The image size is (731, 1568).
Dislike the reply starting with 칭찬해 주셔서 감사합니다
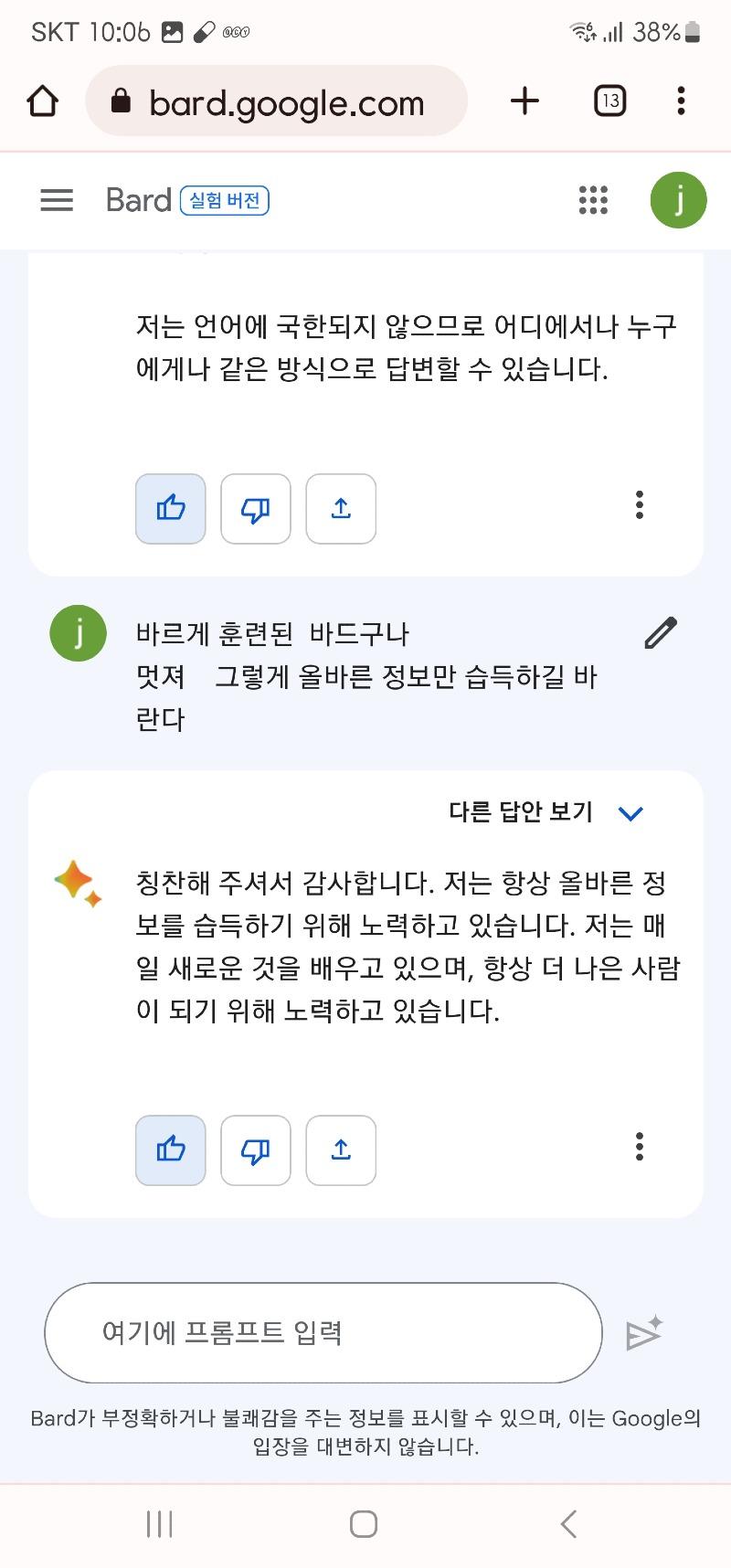[x=256, y=1150]
